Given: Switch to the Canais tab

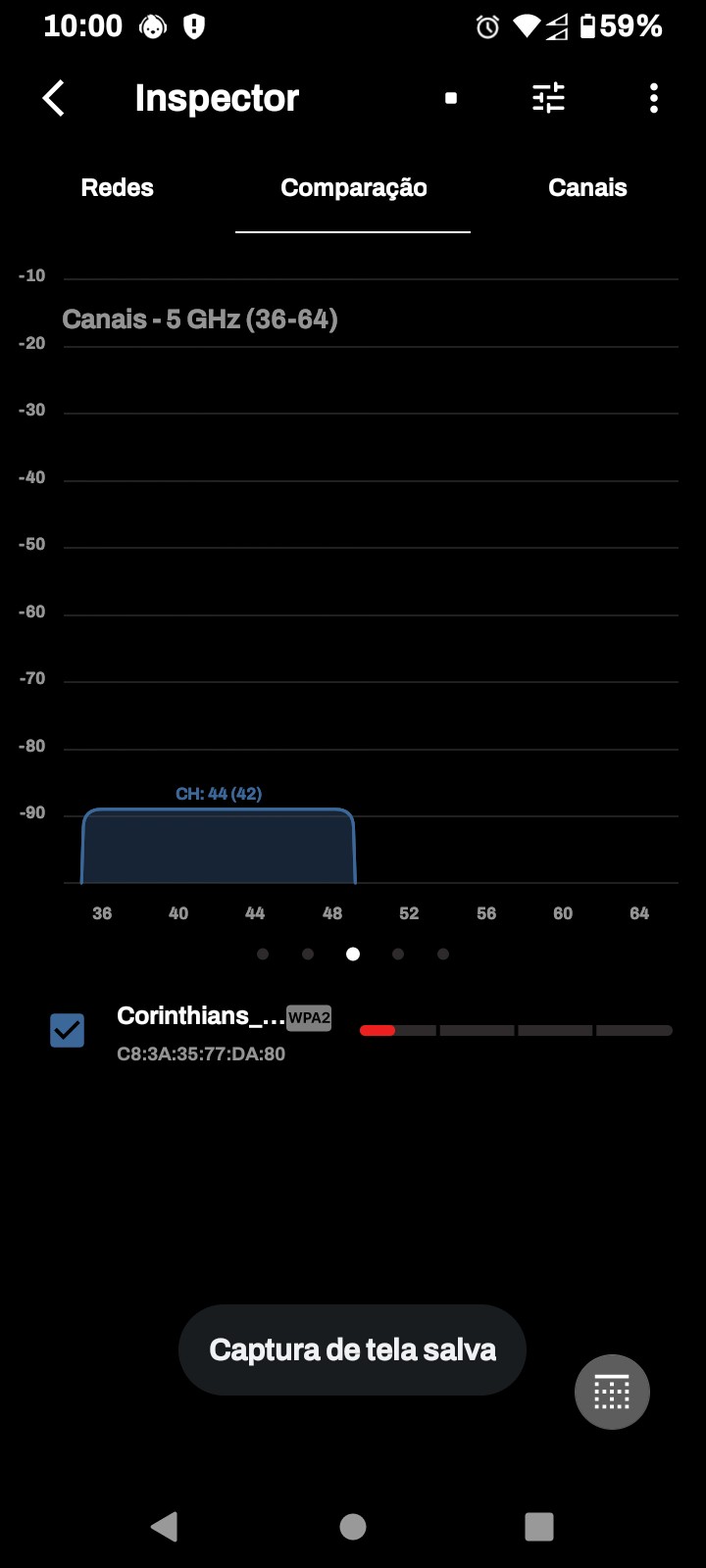Looking at the screenshot, I should click(587, 188).
